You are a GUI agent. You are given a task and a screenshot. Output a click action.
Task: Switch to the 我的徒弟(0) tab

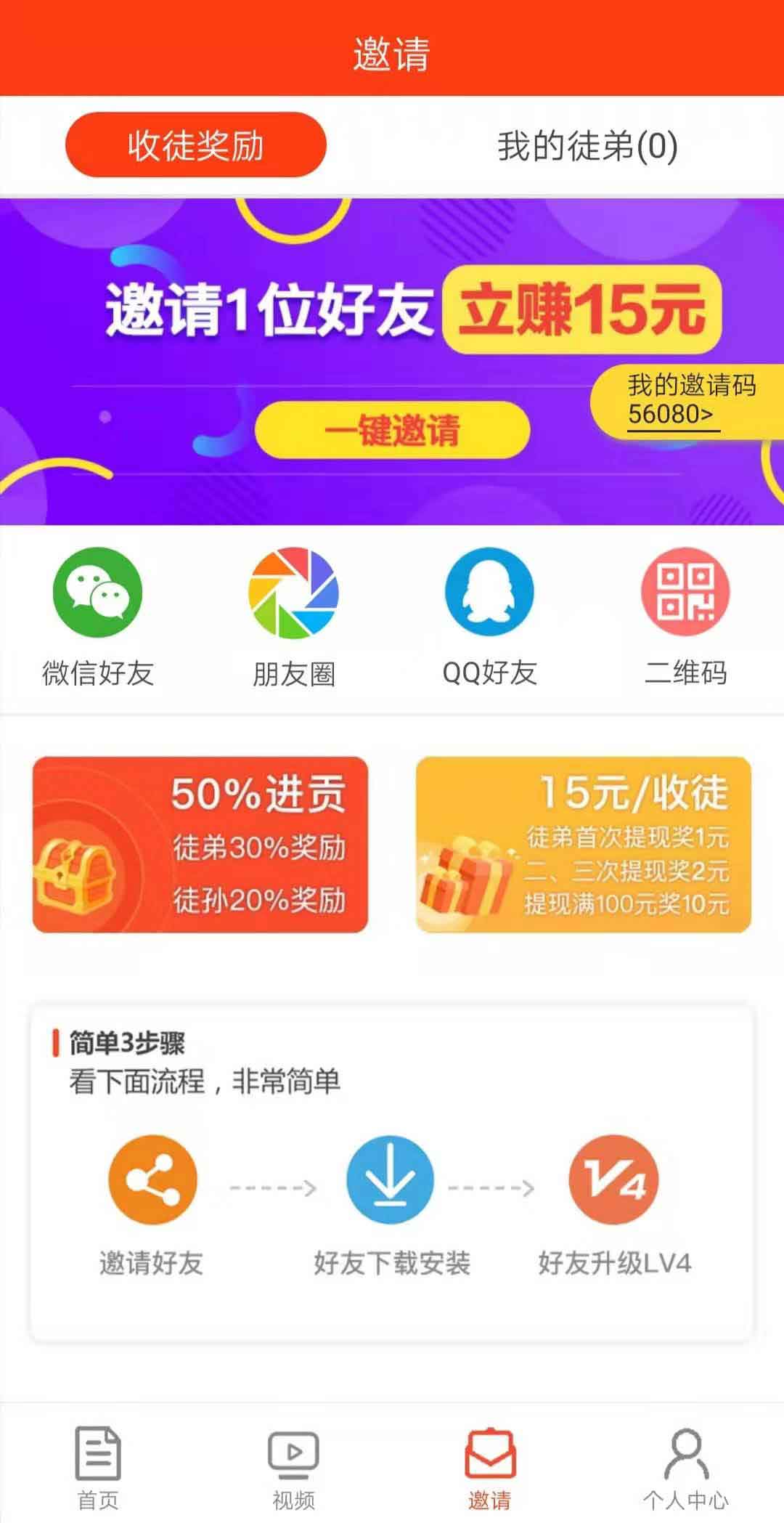pos(587,146)
